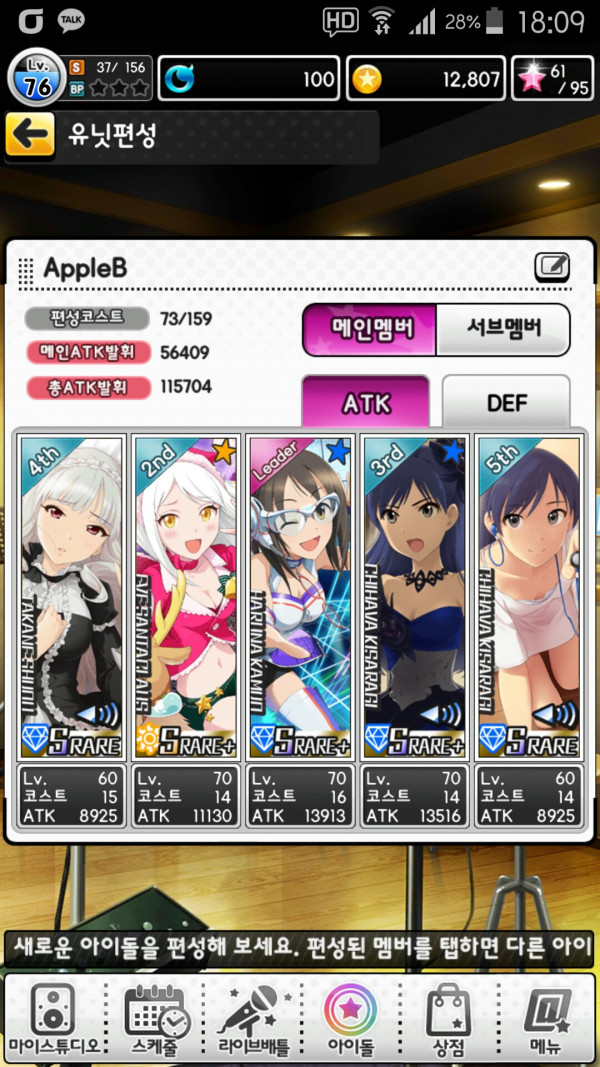Screen dimensions: 600x1067
Task: Go back using the yellow arrow
Action: click(30, 137)
